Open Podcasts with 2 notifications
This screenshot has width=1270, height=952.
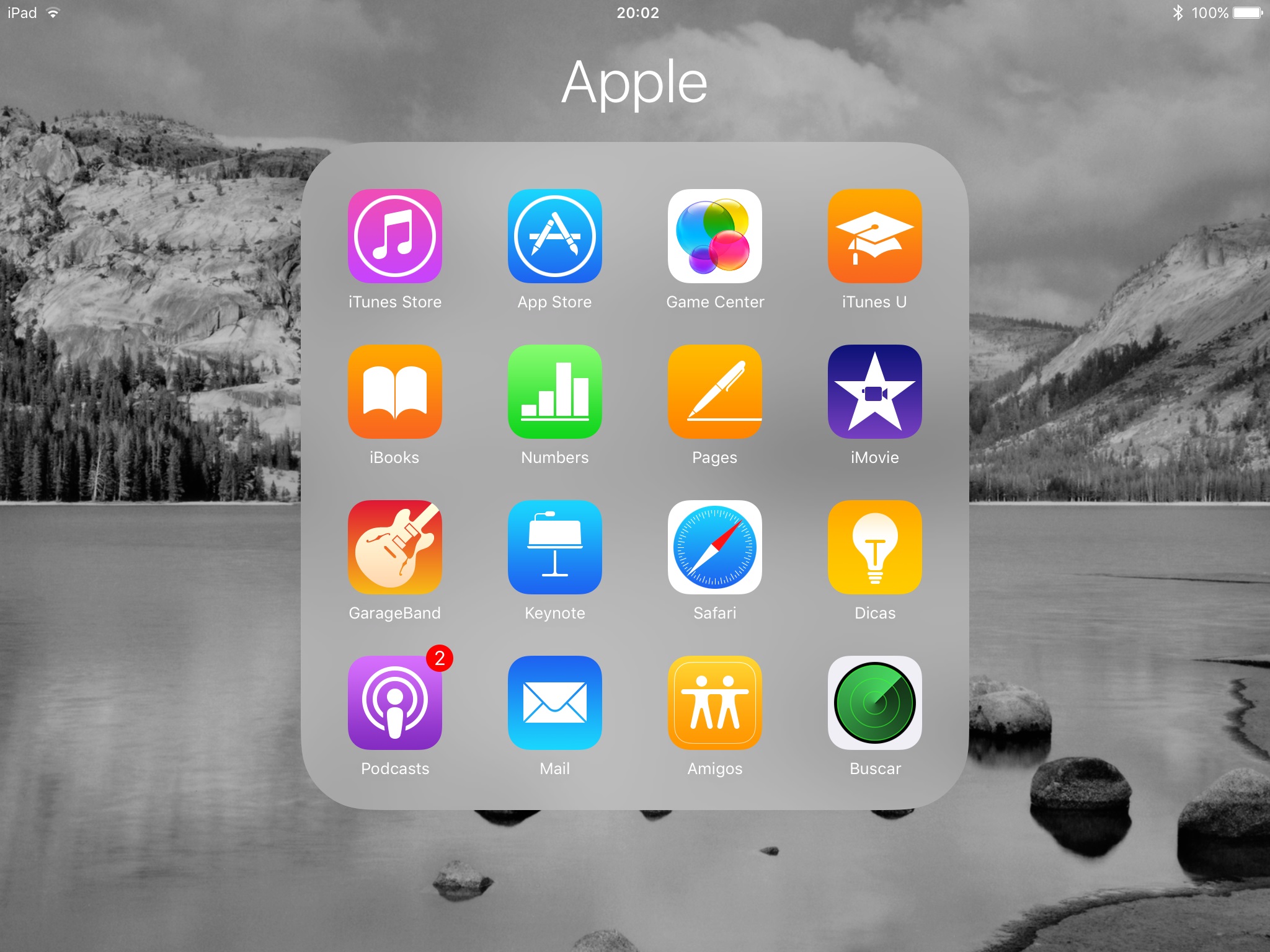[x=394, y=703]
